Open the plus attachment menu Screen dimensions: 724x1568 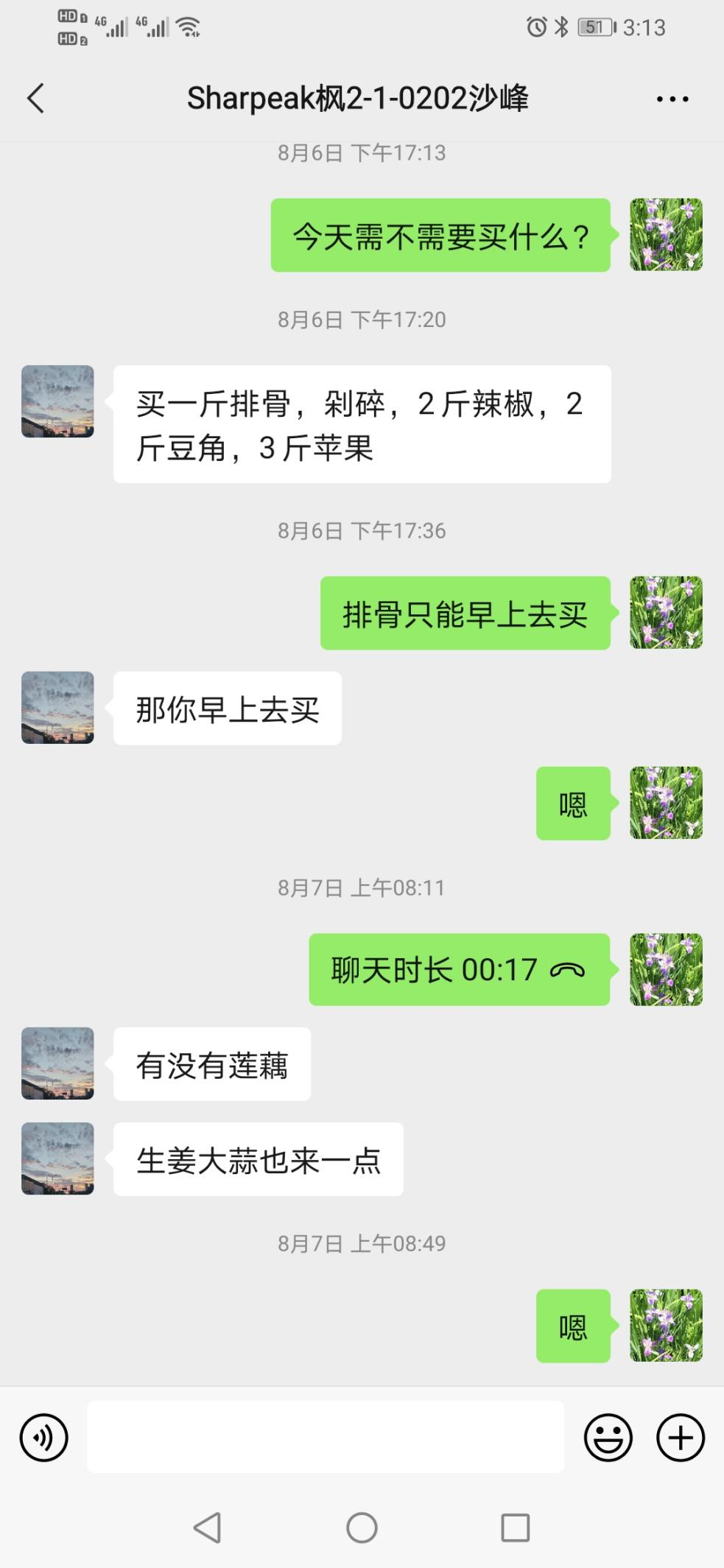tap(680, 1437)
